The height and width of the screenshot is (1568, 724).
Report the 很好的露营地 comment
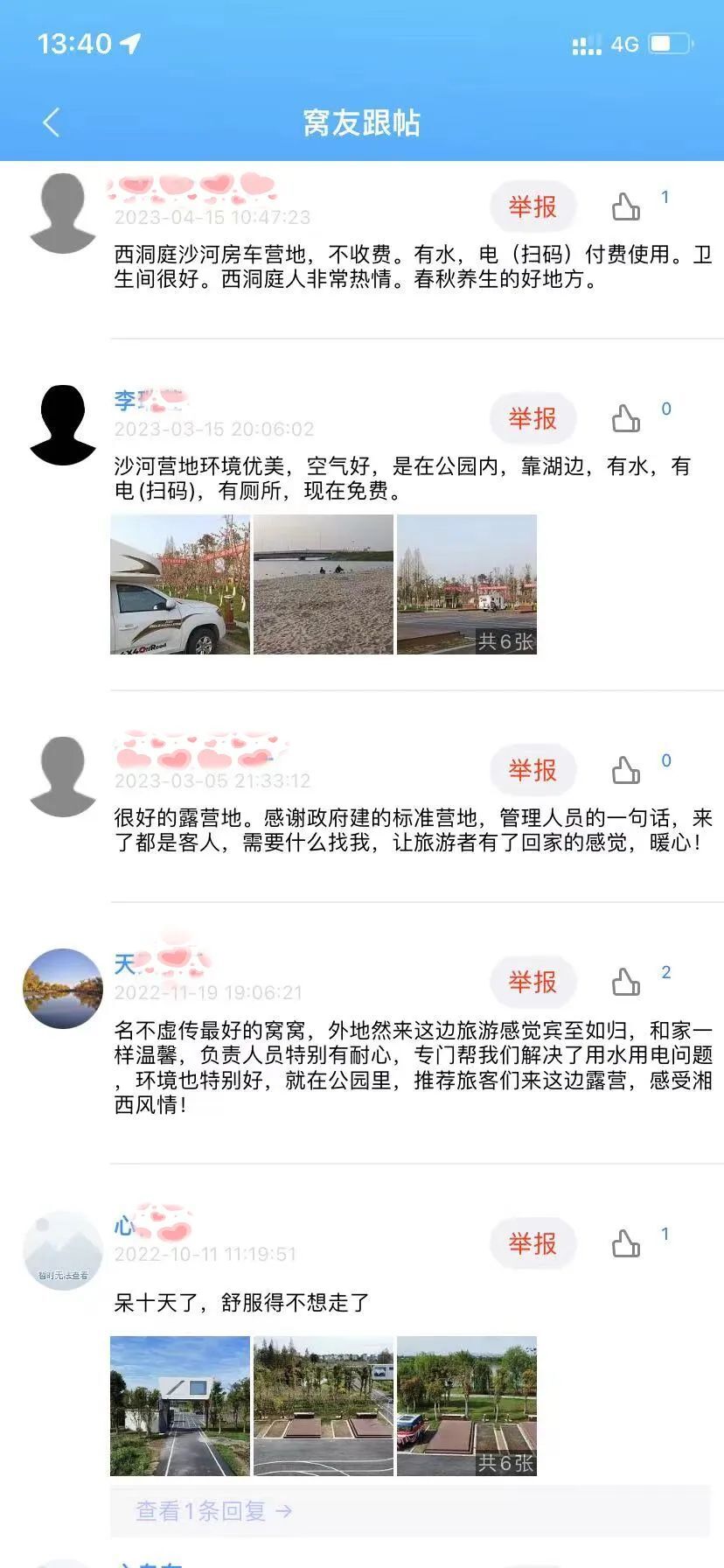(533, 771)
